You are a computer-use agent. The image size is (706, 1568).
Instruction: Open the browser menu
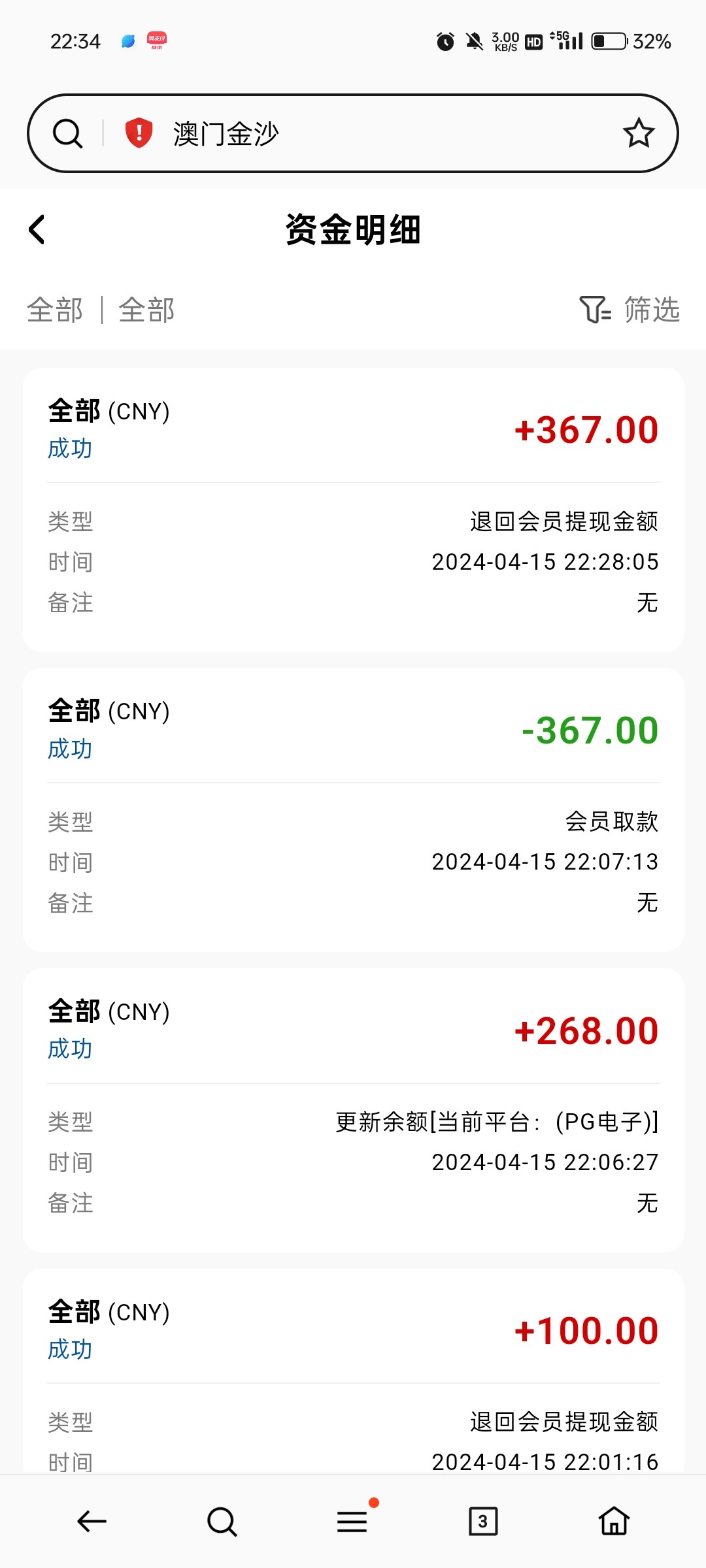point(353,1522)
